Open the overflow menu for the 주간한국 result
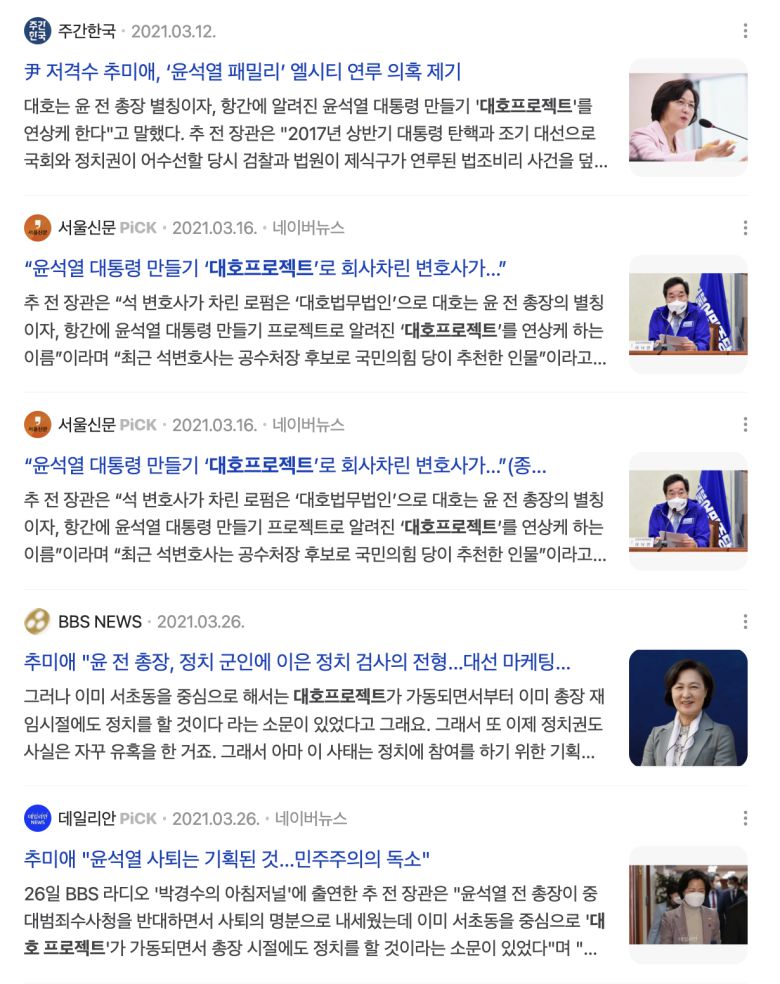The width and height of the screenshot is (780, 984). pyautogui.click(x=745, y=31)
